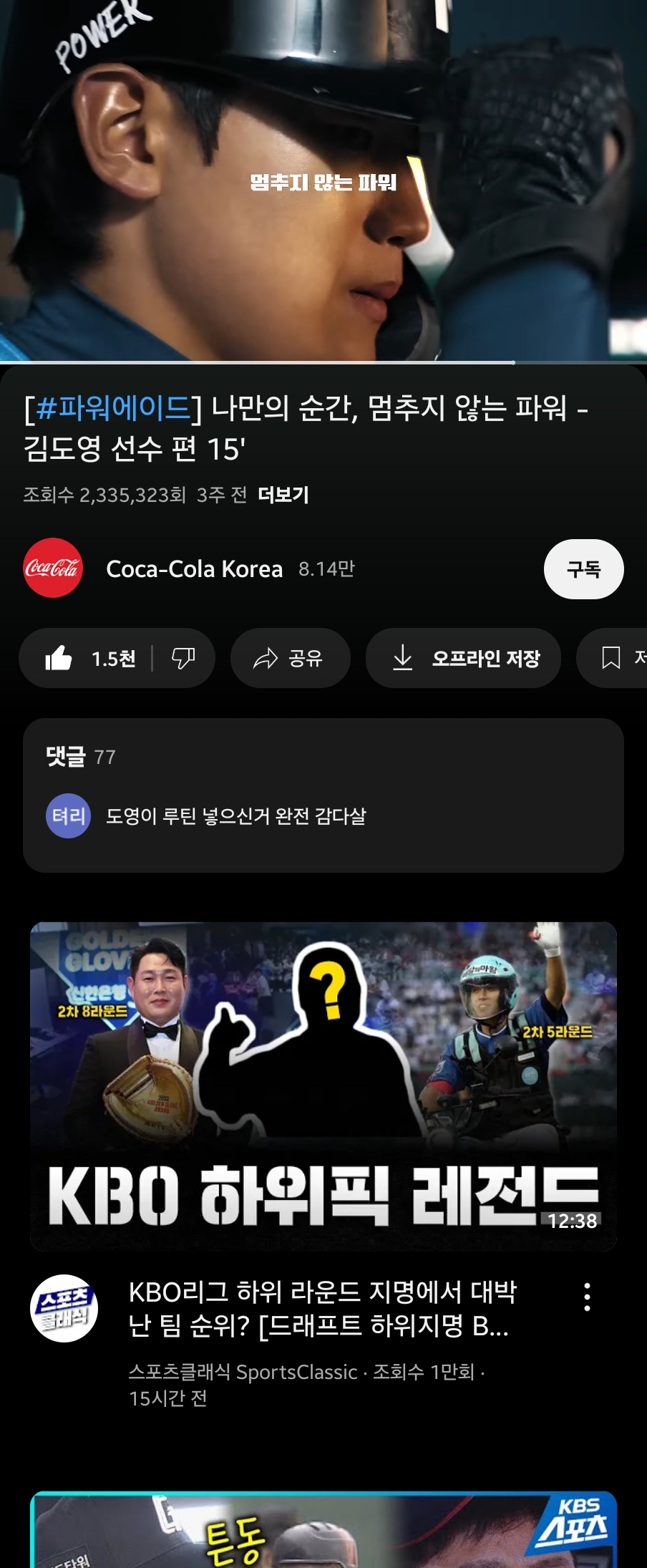Open the KBO 하위픽 레전드 video thumbnail
The image size is (647, 1568).
323,1085
